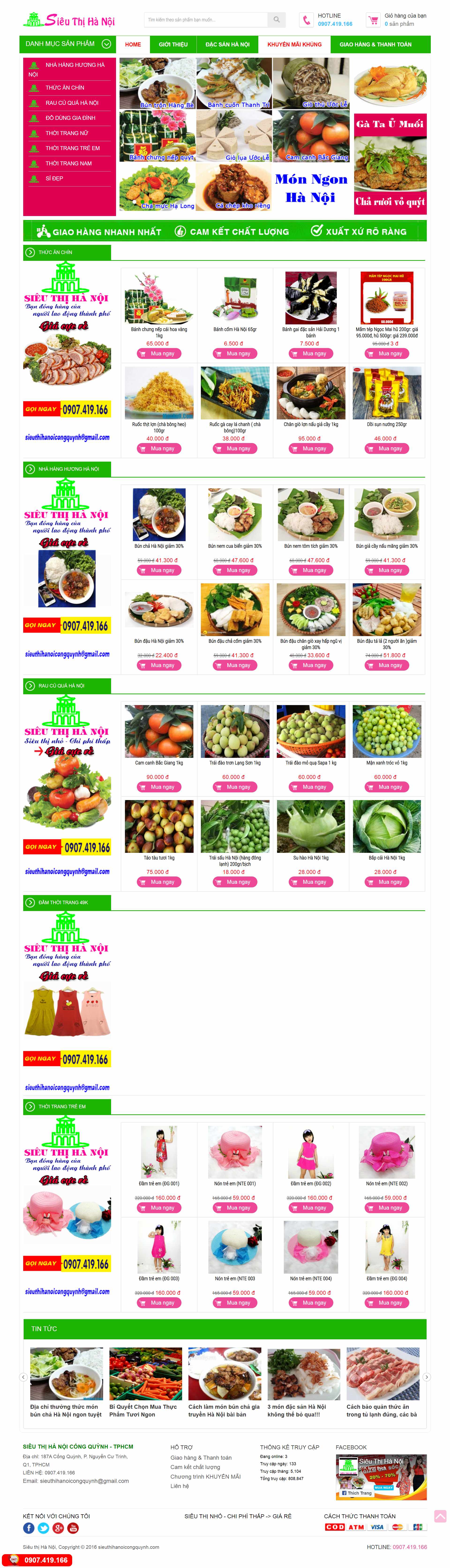Tap the magnifier search button
This screenshot has height=1568, width=450.
click(277, 20)
